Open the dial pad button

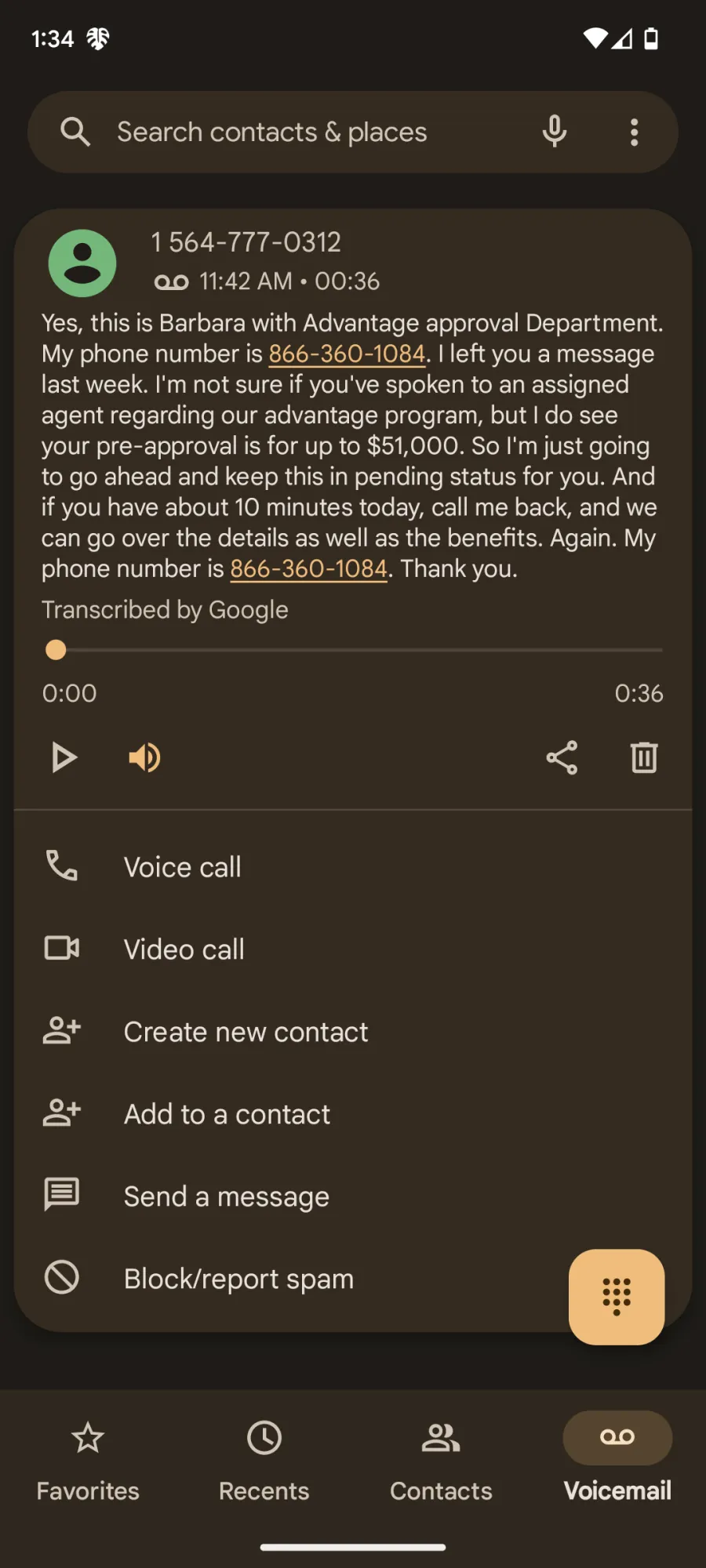[x=617, y=1297]
